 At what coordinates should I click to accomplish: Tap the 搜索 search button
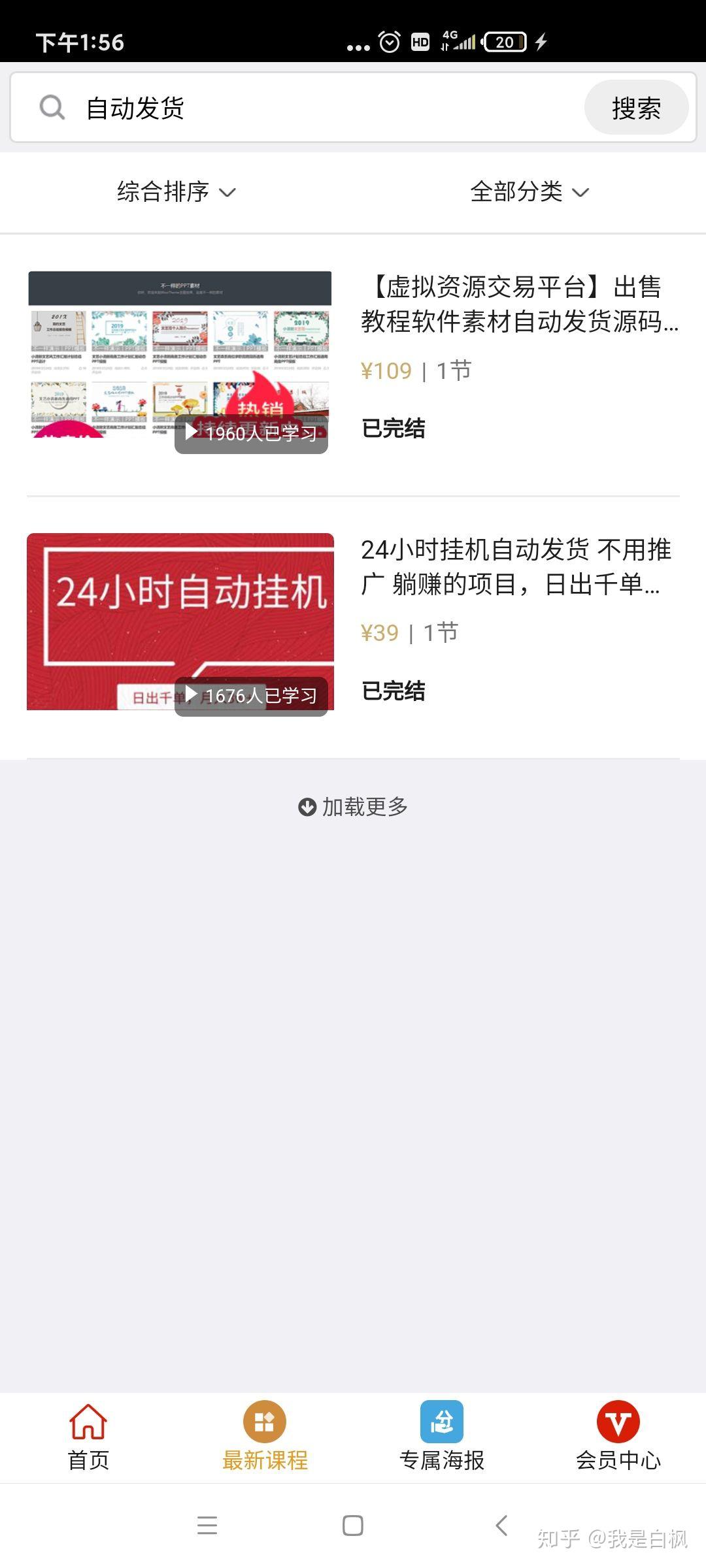coord(635,108)
